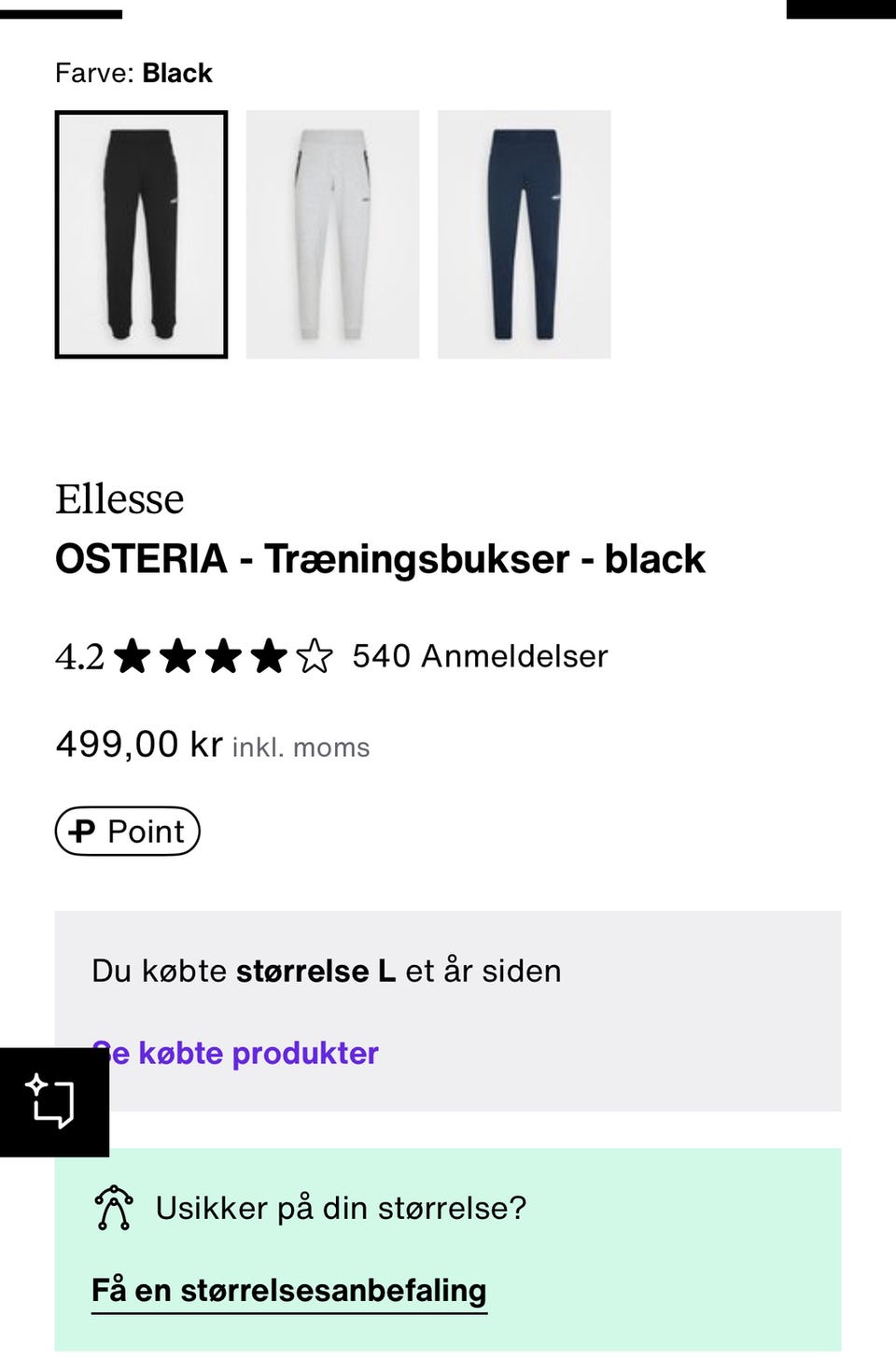896x1358 pixels.
Task: Click the Farve: Black label
Action: click(133, 73)
